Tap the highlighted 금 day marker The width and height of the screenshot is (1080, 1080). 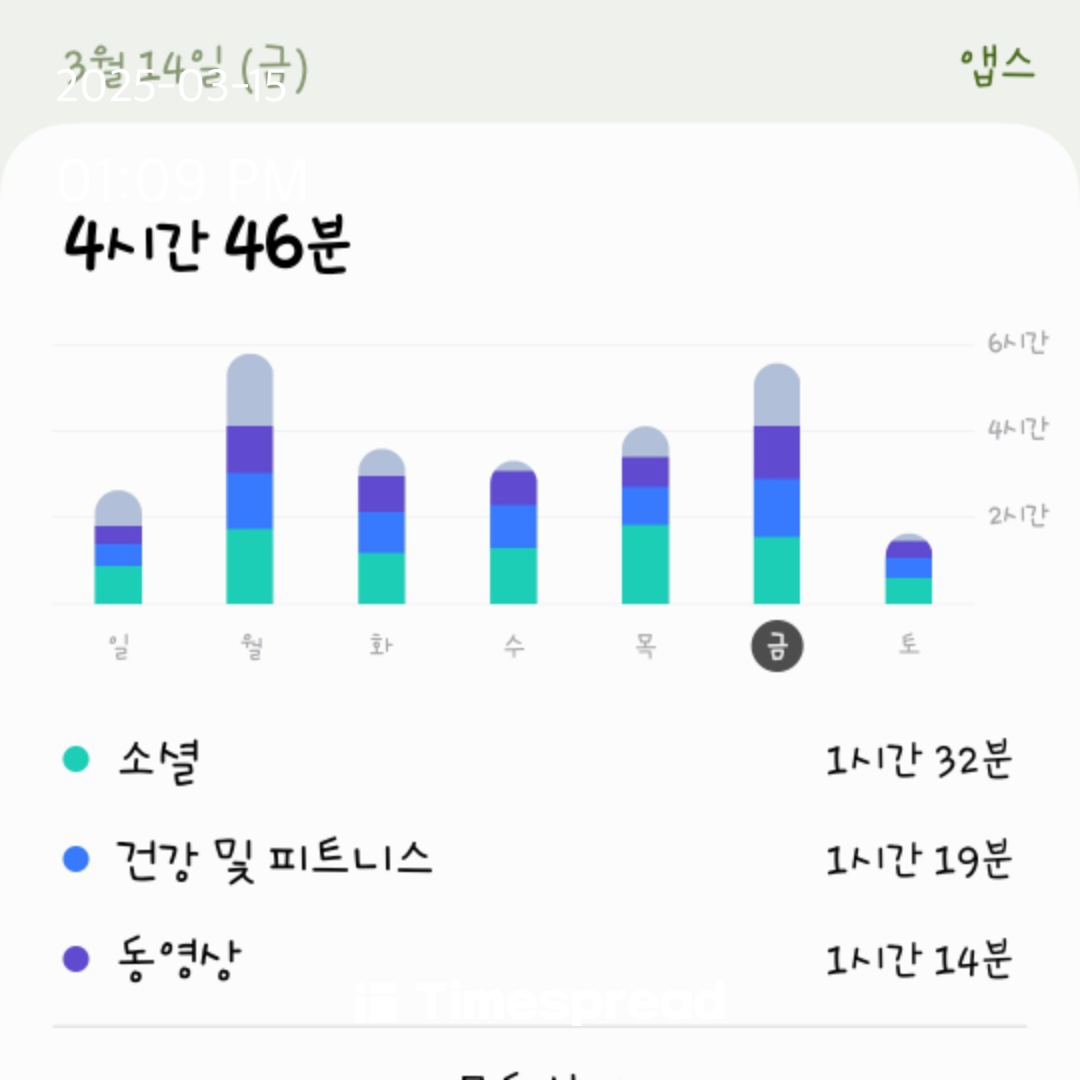(777, 646)
